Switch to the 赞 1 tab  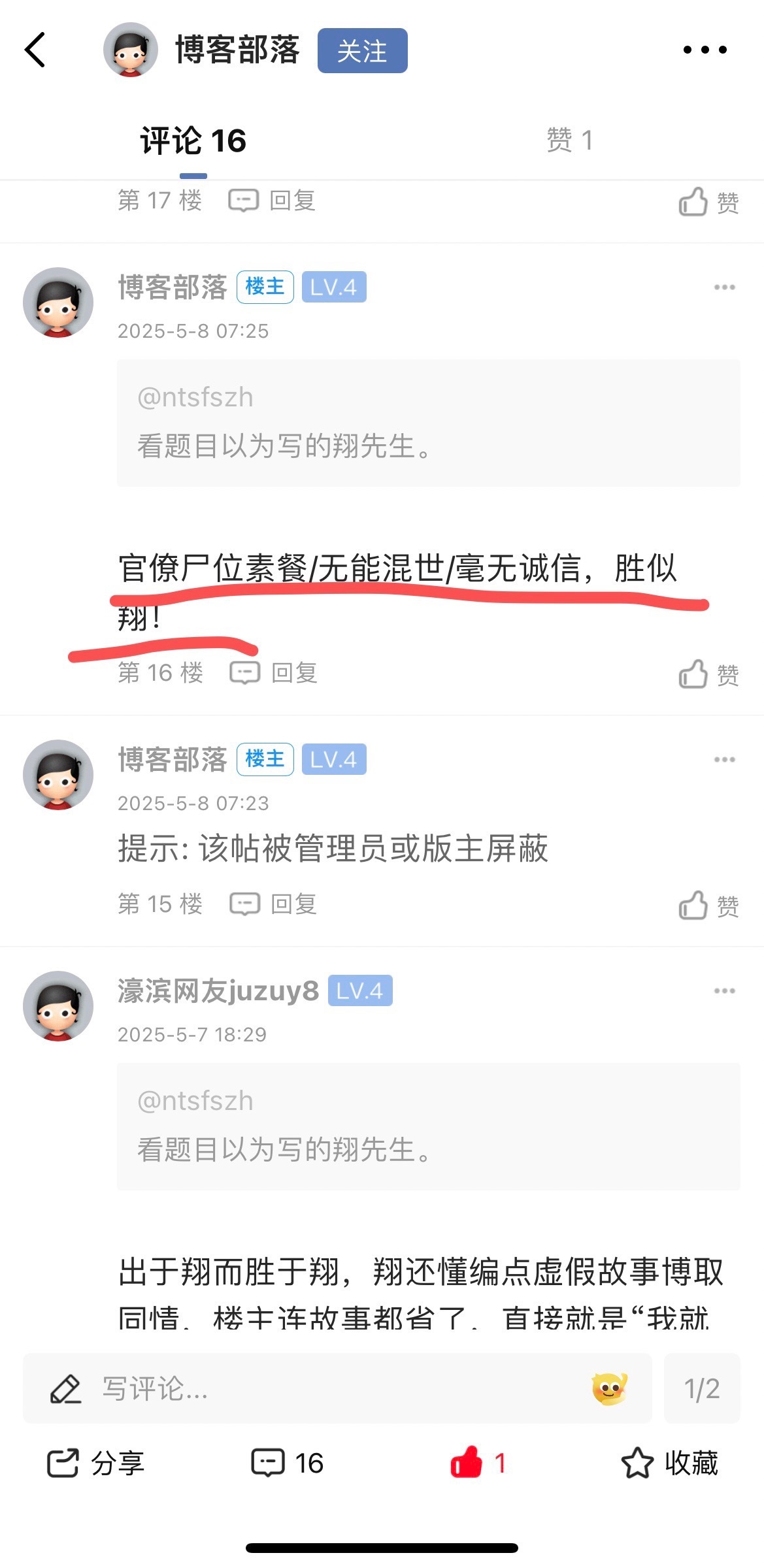(x=569, y=140)
